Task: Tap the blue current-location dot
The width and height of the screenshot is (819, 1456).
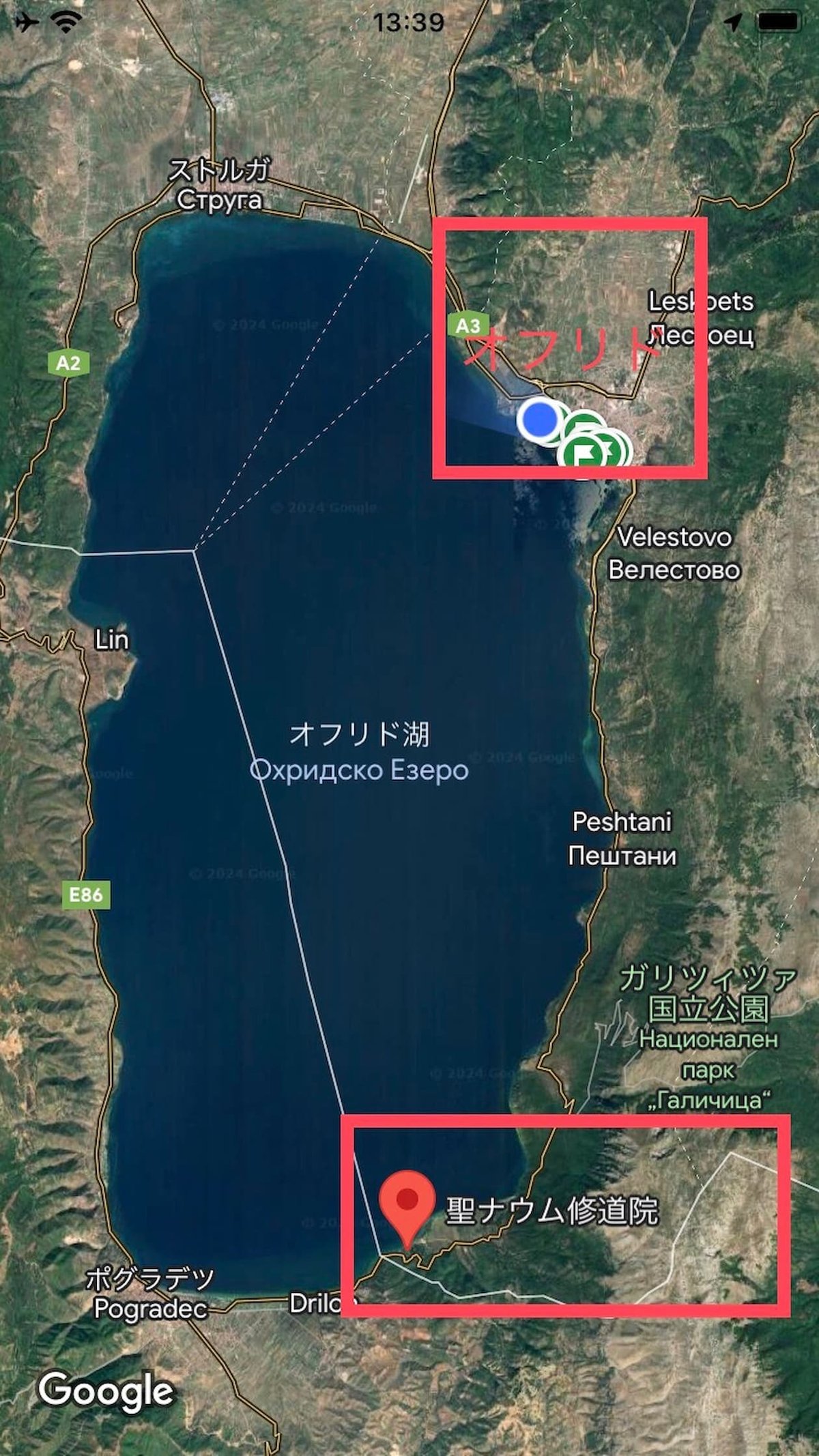Action: [x=539, y=420]
